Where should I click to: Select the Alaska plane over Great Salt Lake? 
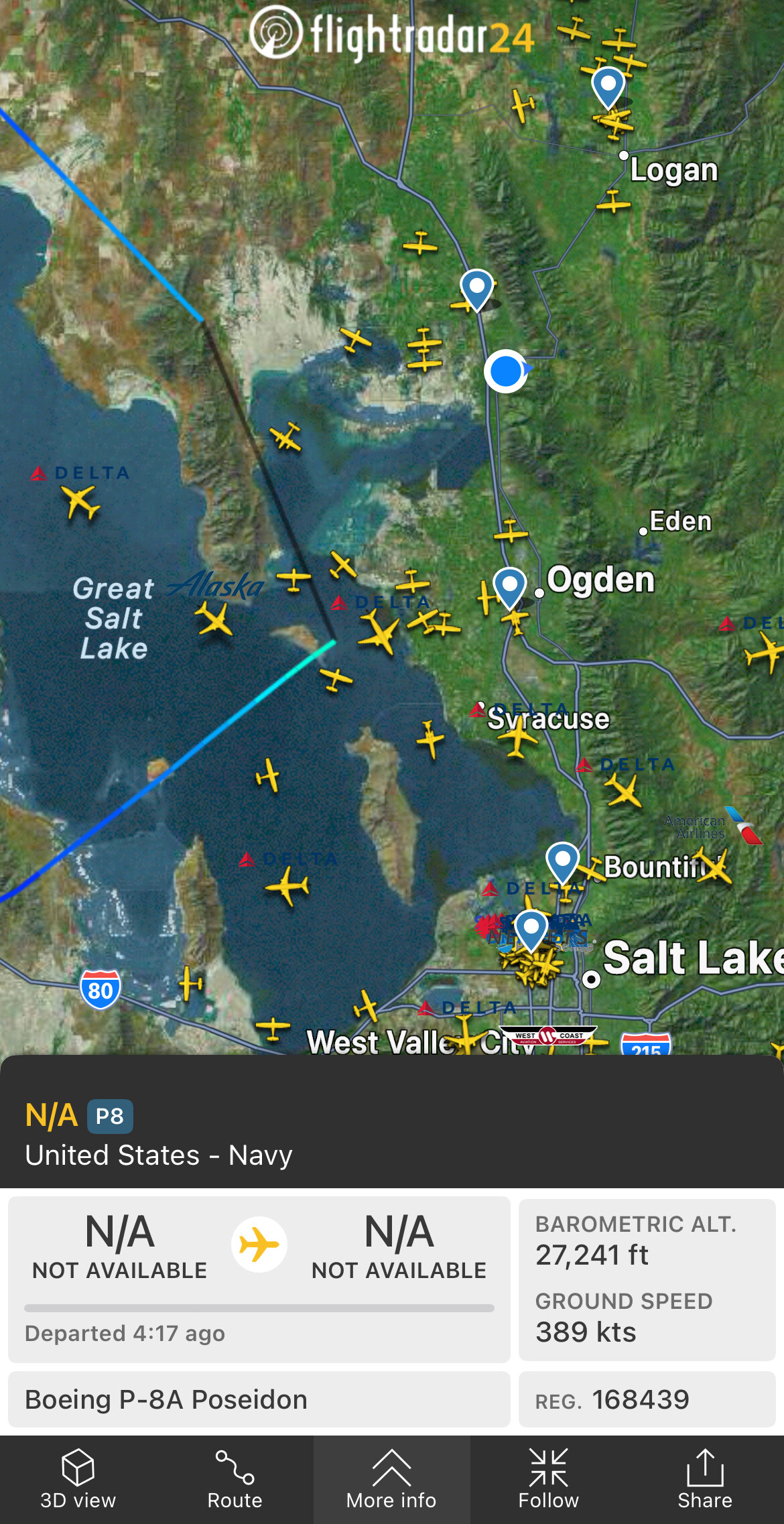point(214,618)
